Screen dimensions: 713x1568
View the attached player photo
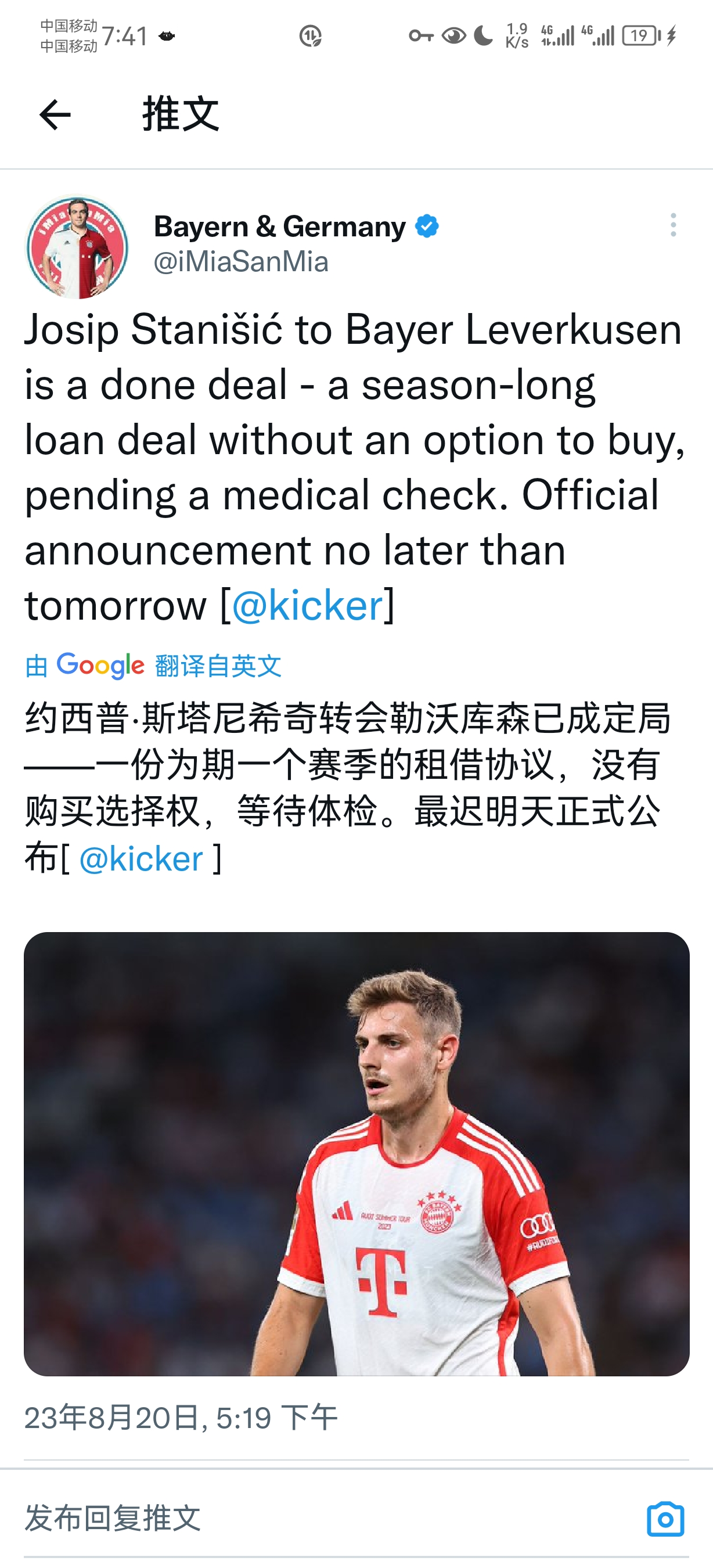coord(356,1154)
